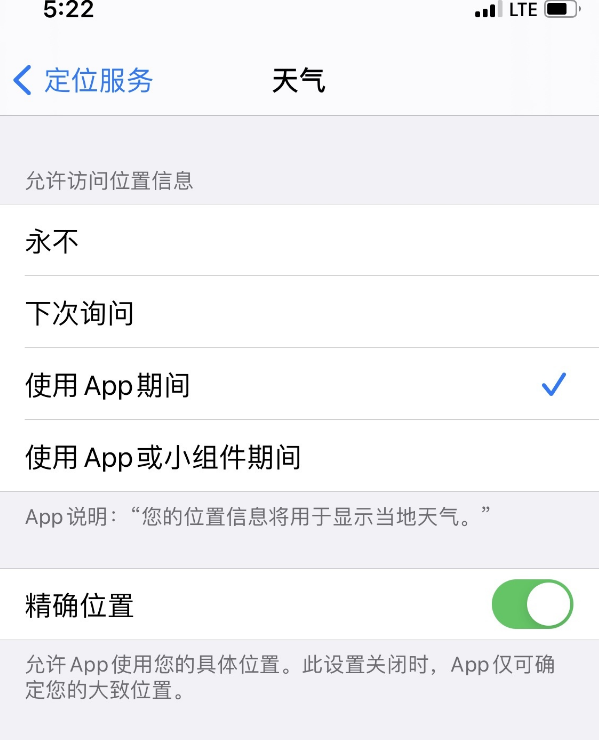601x740 pixels.
Task: Go back to 定位服务
Action: (x=84, y=80)
